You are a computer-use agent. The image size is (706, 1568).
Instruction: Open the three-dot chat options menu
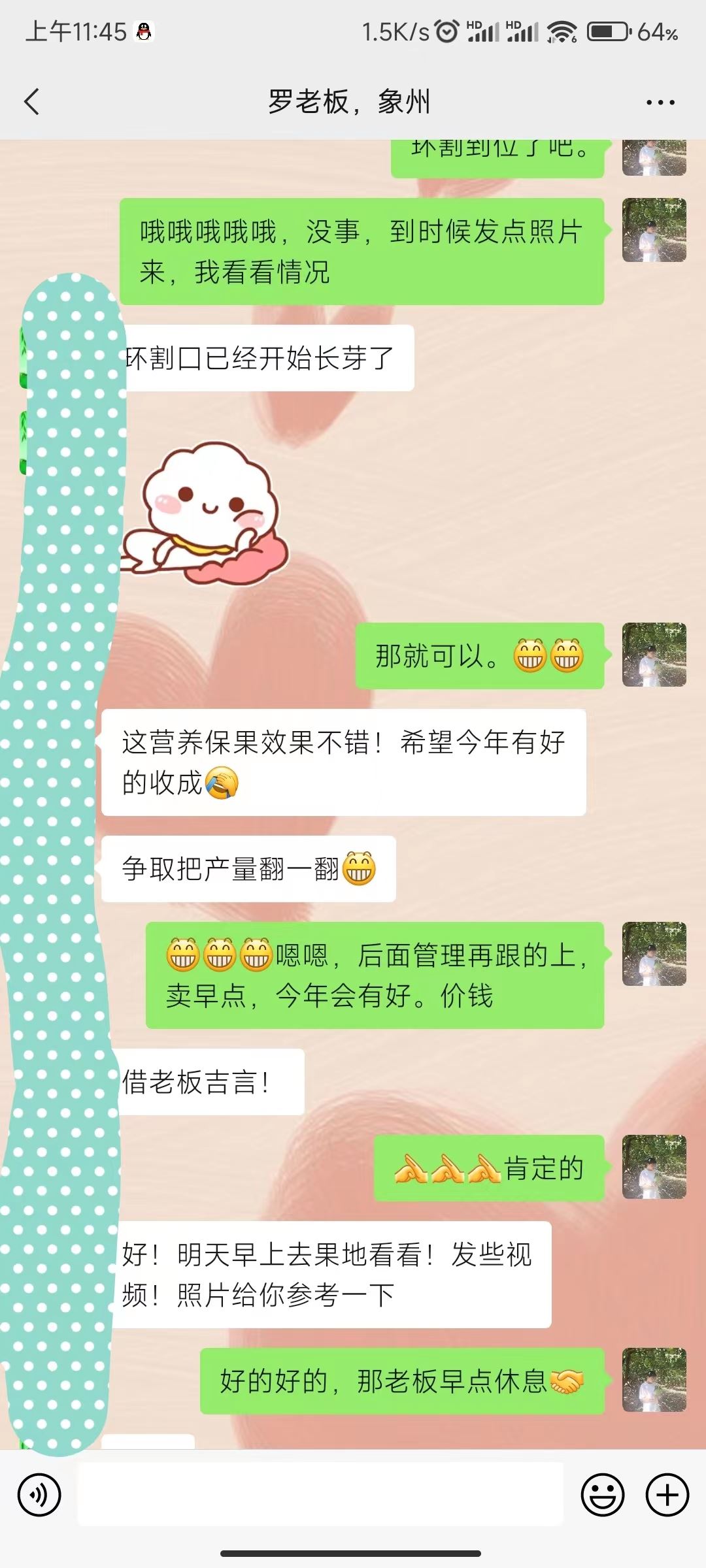pyautogui.click(x=660, y=103)
